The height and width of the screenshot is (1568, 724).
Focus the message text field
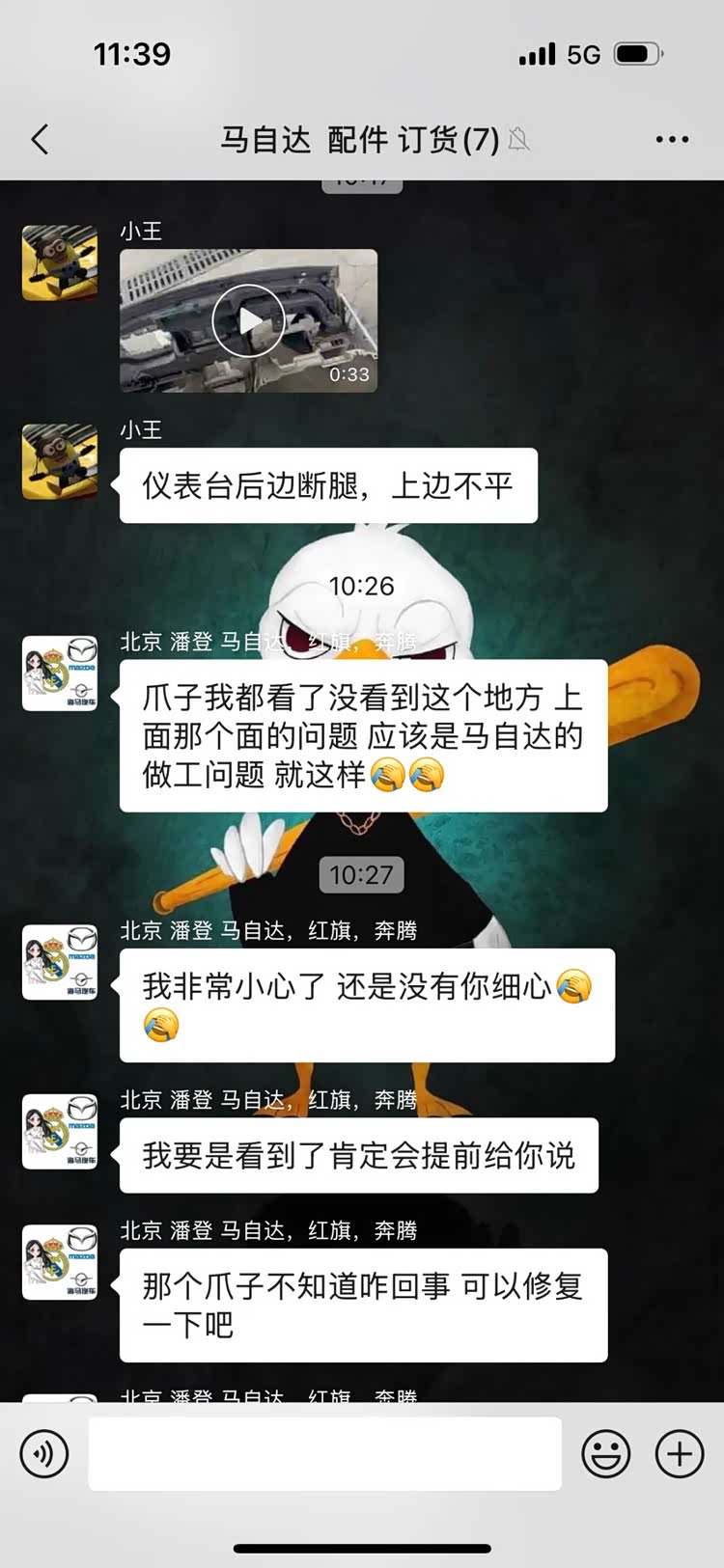click(x=325, y=1454)
